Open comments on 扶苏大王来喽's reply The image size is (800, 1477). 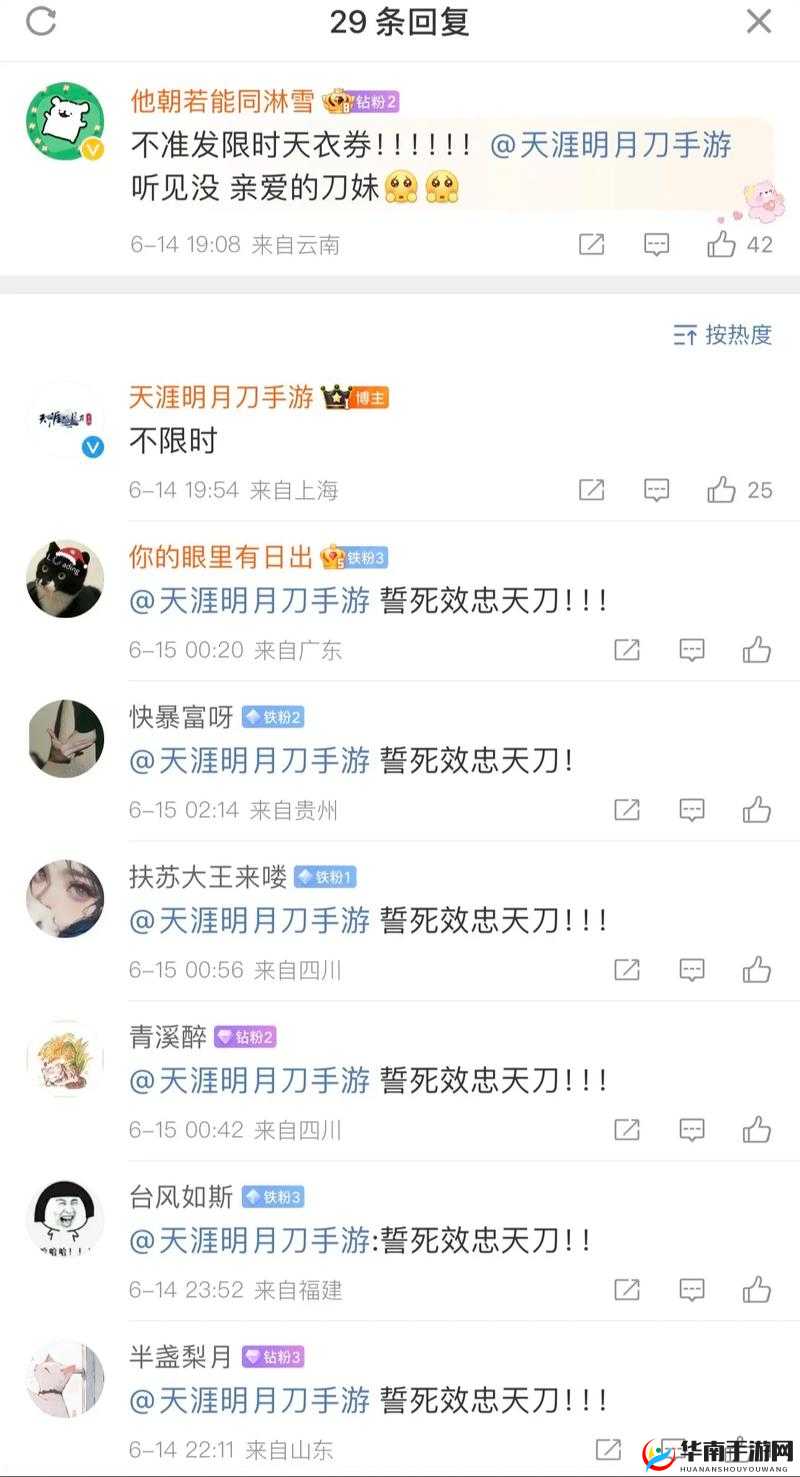(692, 968)
